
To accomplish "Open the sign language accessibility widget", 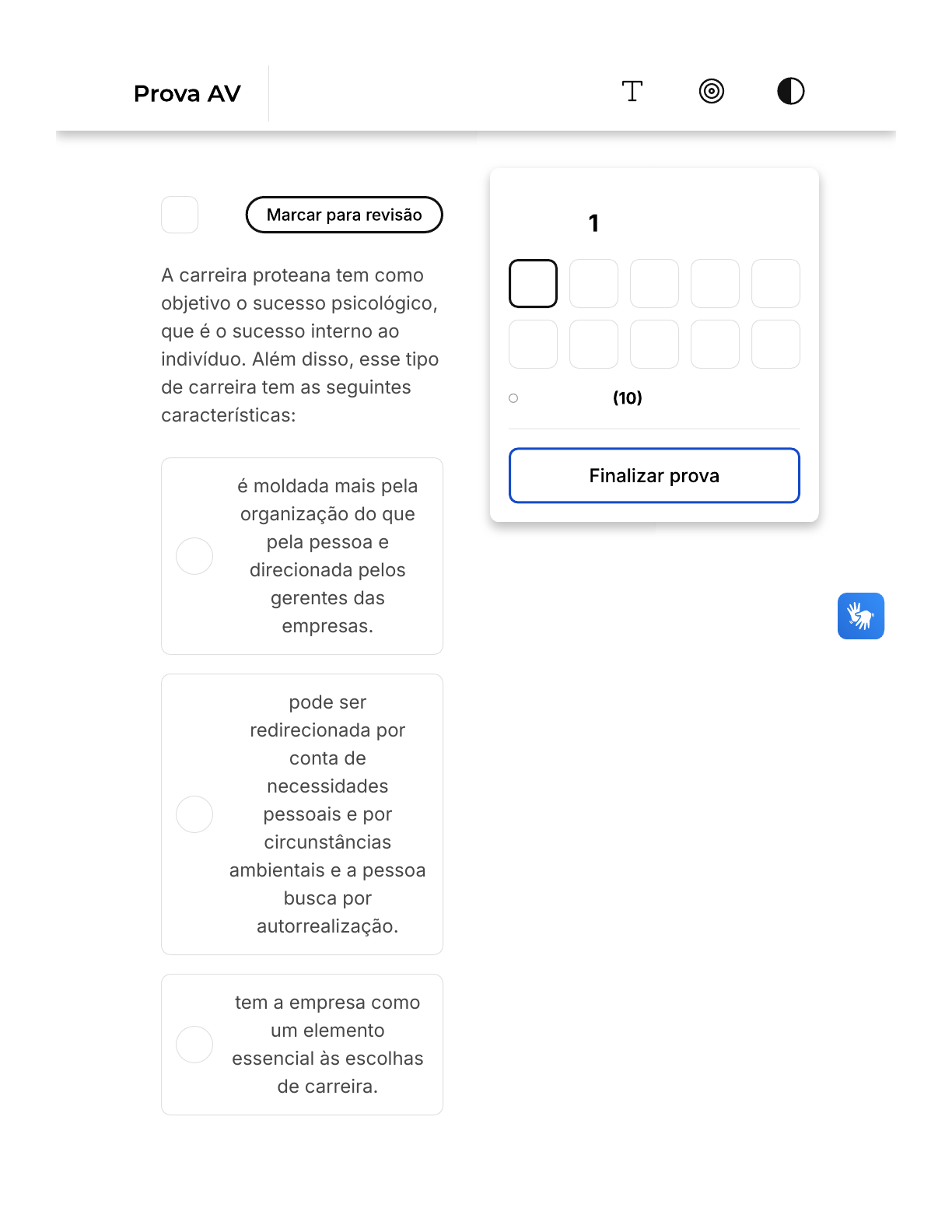I will 860,616.
